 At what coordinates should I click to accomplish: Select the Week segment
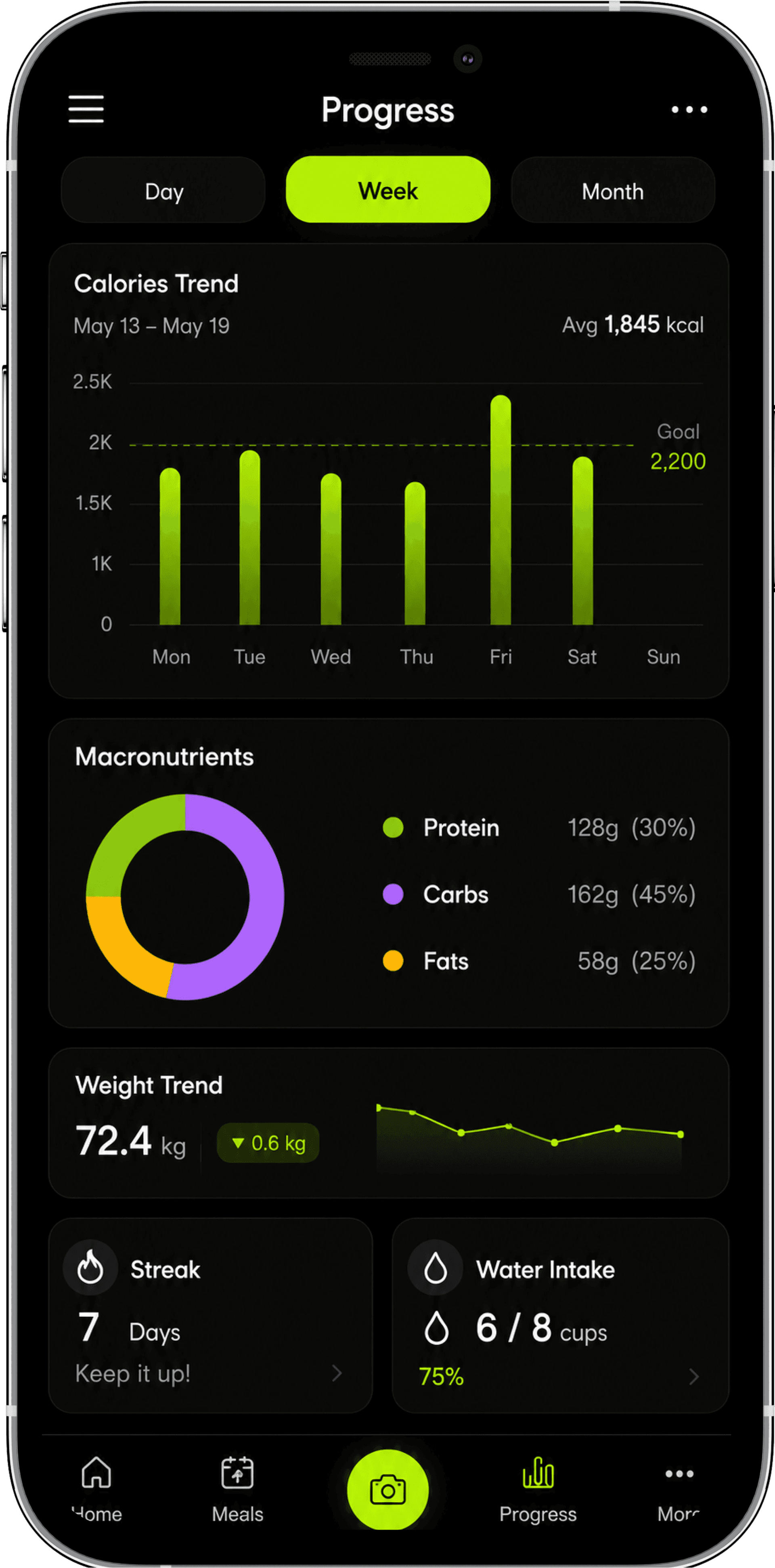388,190
